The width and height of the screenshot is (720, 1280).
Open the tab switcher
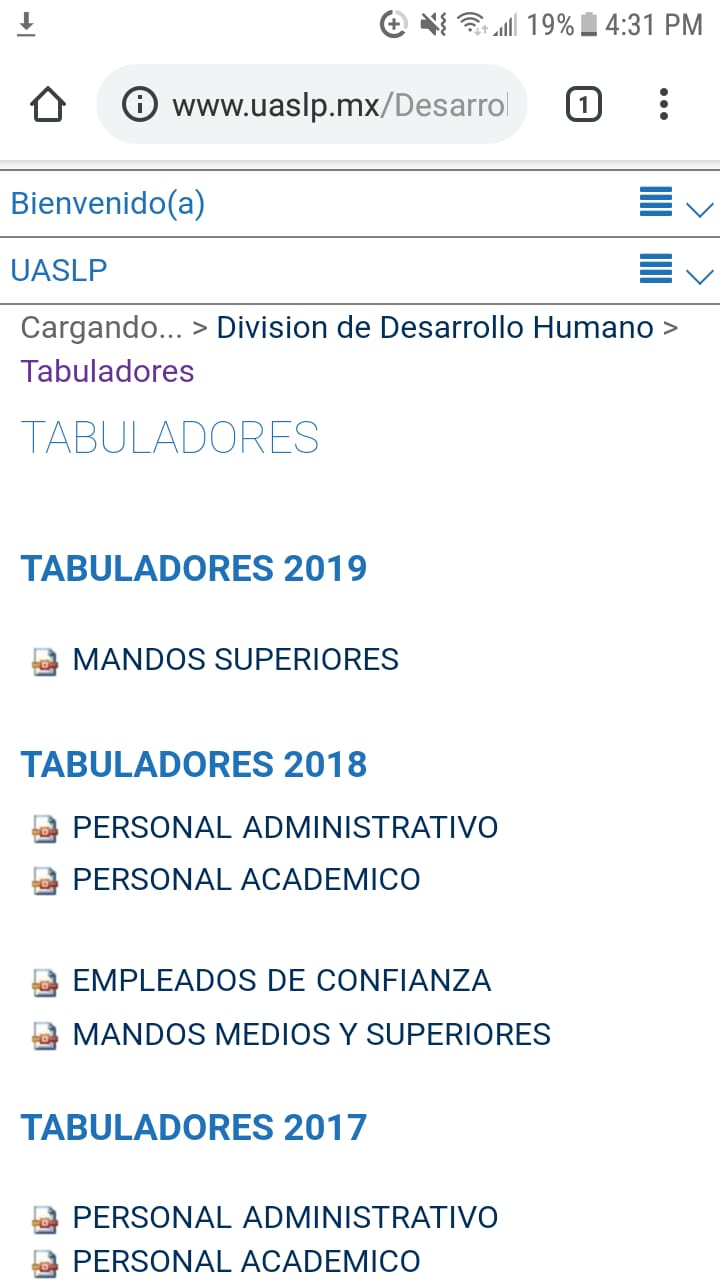584,104
